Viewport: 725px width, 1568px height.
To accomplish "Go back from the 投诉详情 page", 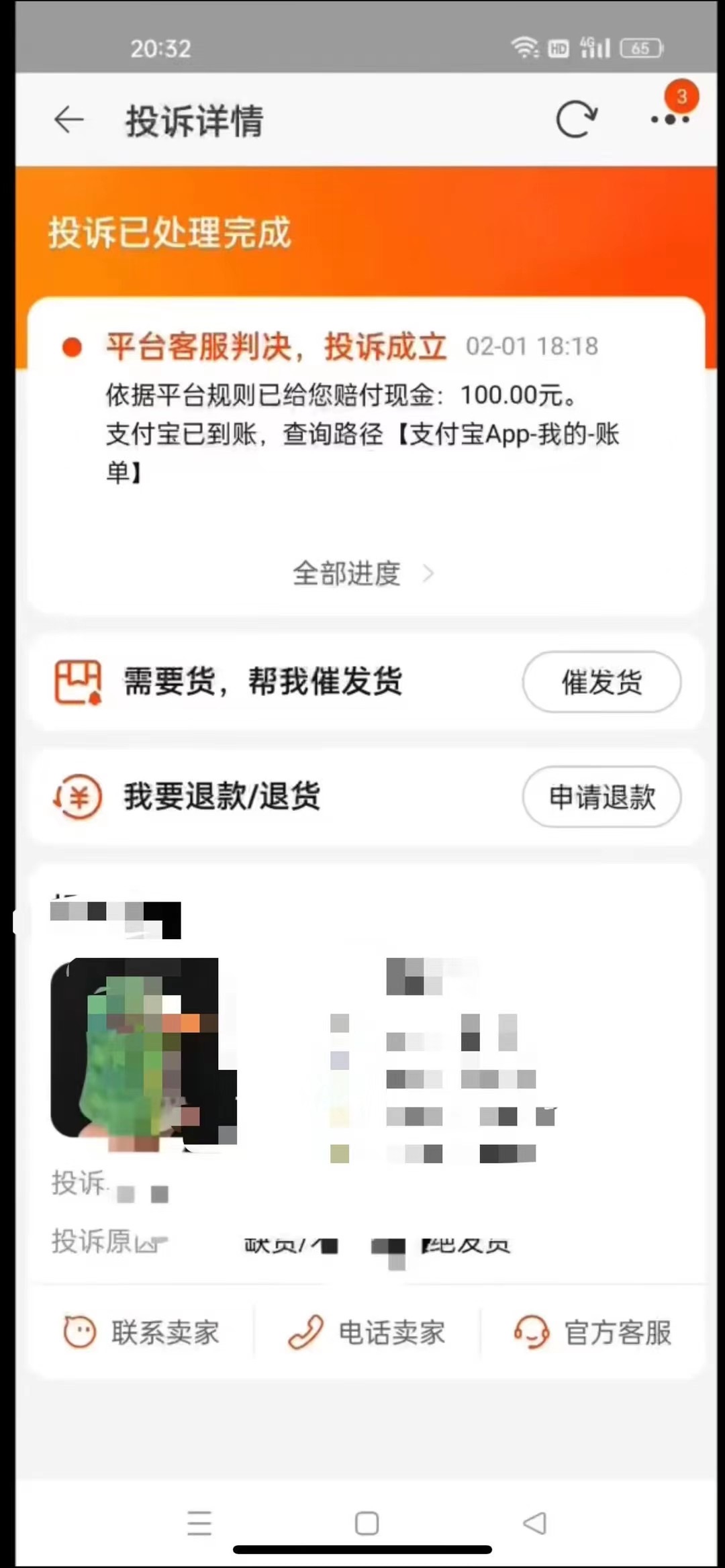I will 68,121.
